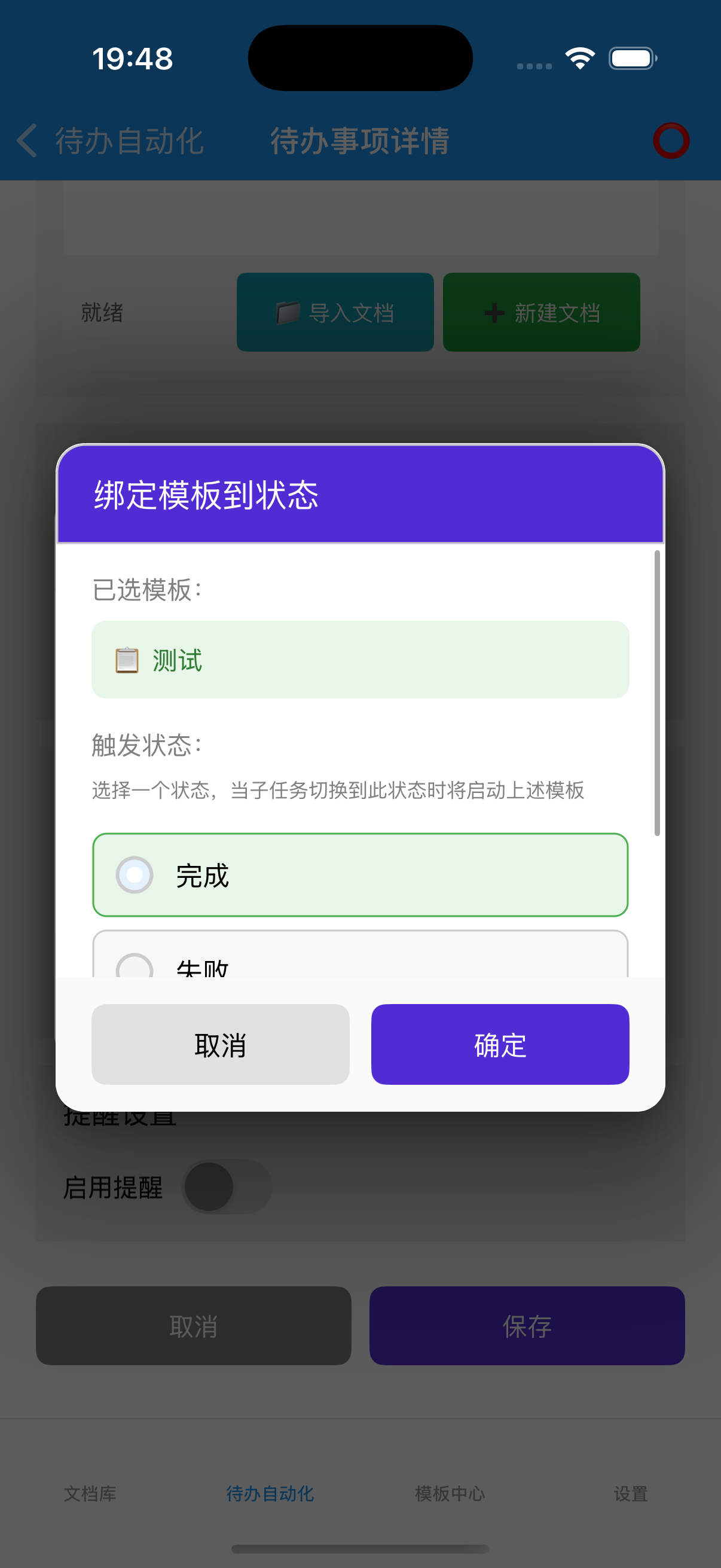The width and height of the screenshot is (721, 1568).
Task: Enable the 启用提醒 reminder toggle
Action: coord(226,1185)
